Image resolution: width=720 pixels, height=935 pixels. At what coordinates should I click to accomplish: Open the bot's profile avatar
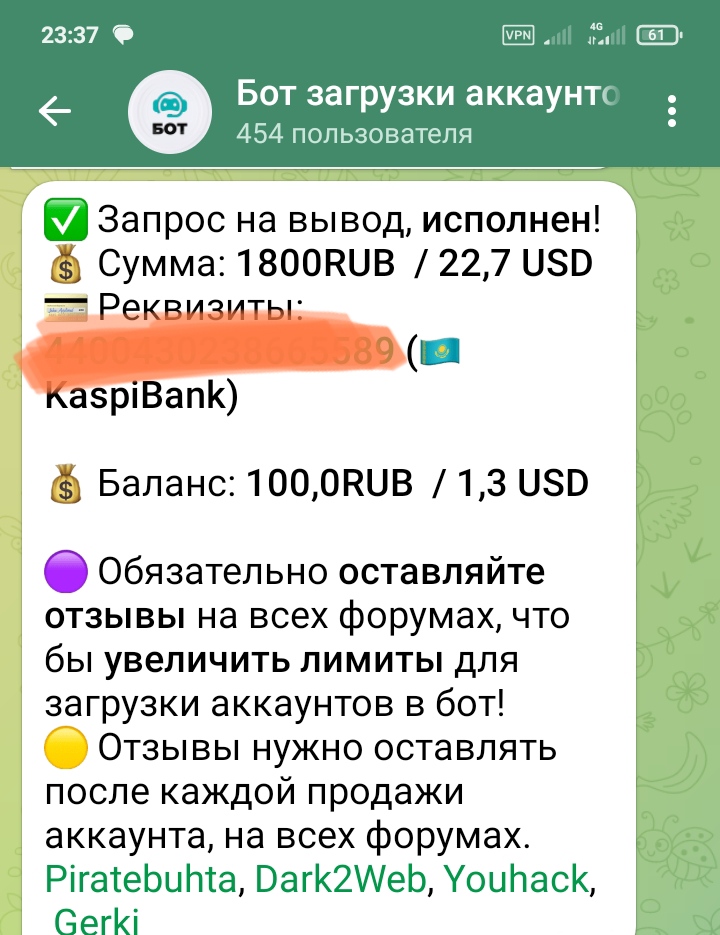pos(170,112)
